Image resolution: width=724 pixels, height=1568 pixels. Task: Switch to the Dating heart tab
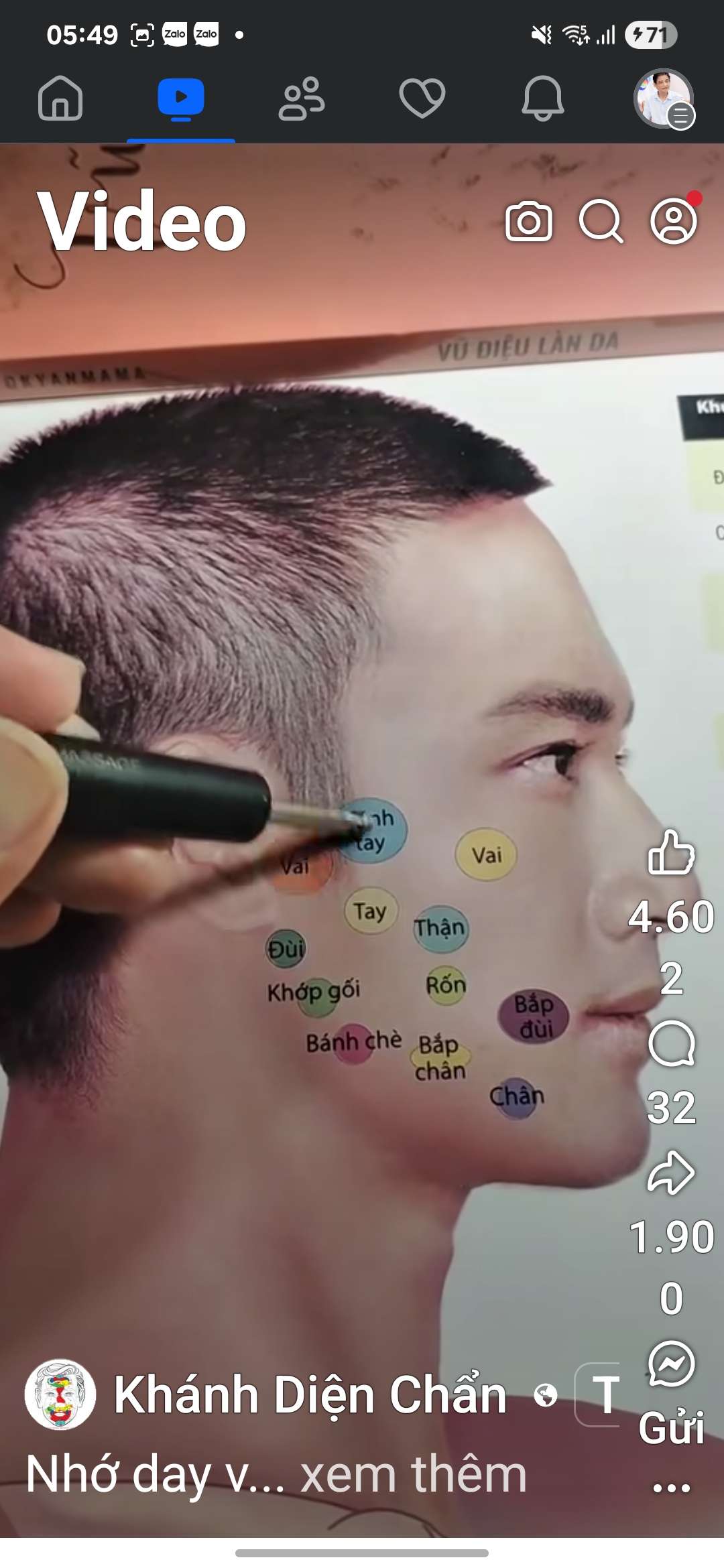click(x=422, y=99)
